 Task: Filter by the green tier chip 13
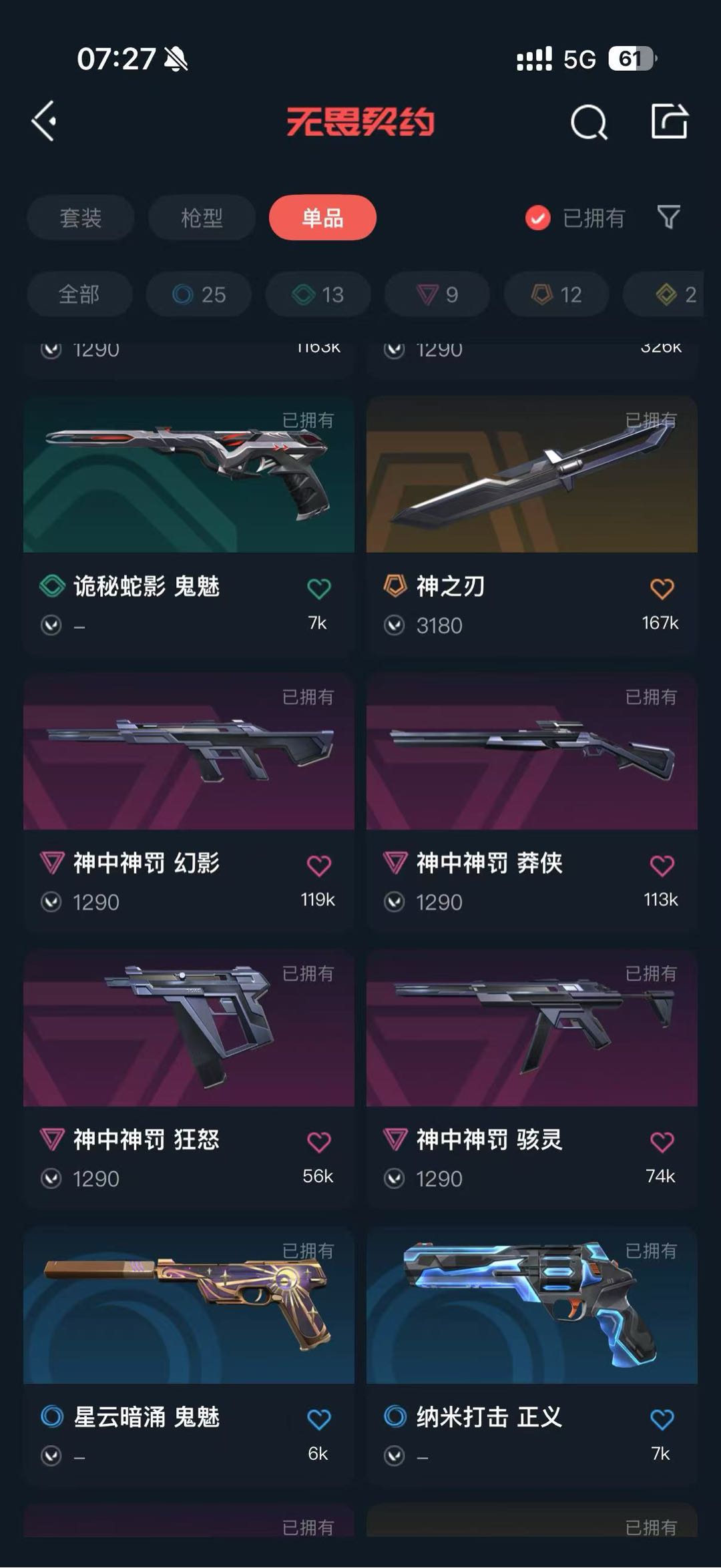pos(318,294)
